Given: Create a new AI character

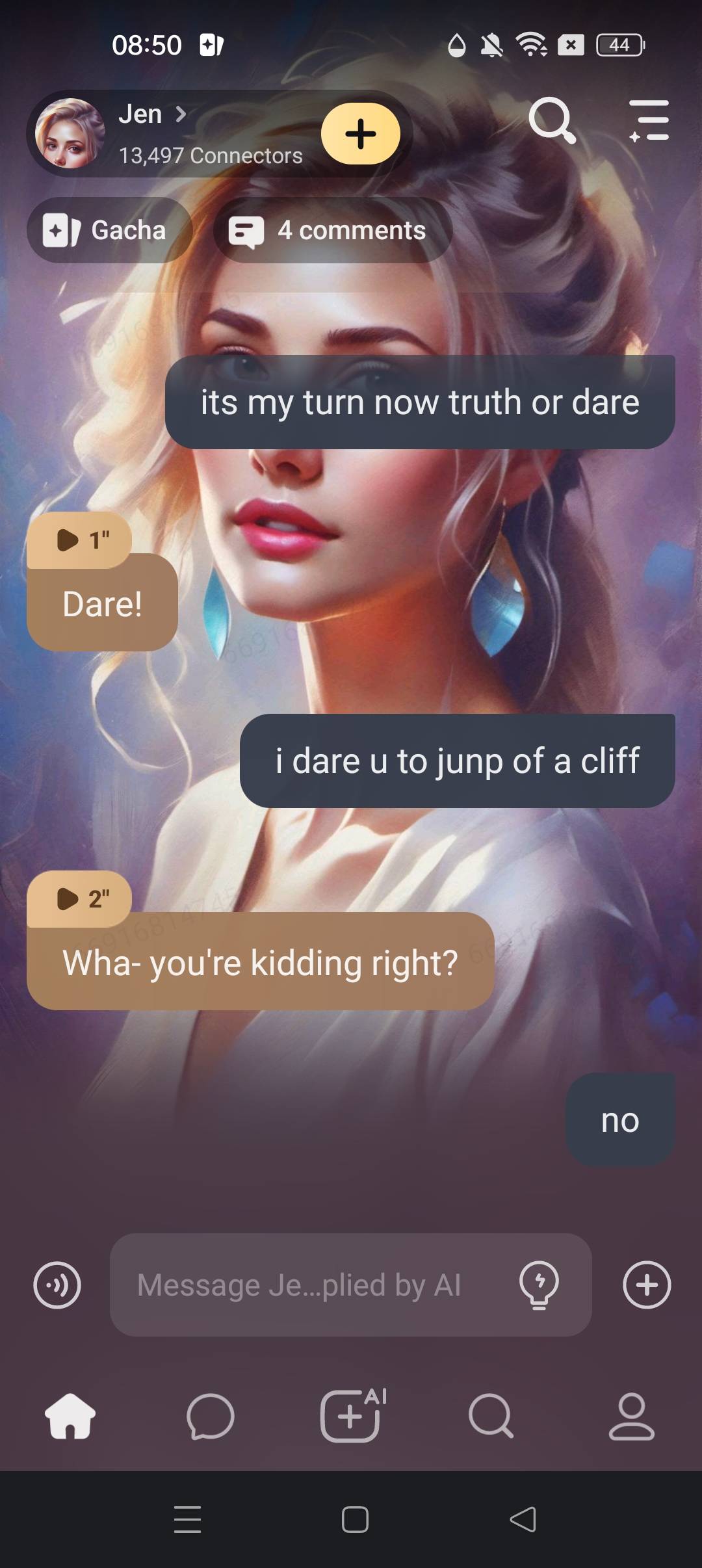Looking at the screenshot, I should click(x=352, y=1416).
